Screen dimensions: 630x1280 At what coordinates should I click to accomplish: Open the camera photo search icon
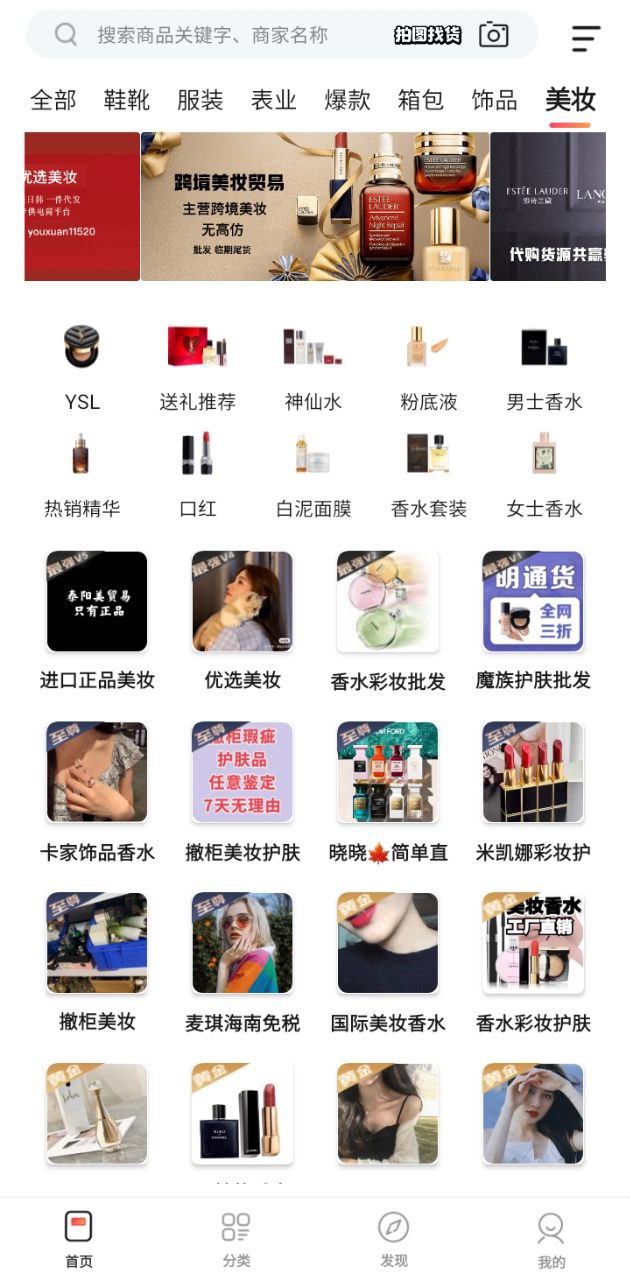coord(494,35)
